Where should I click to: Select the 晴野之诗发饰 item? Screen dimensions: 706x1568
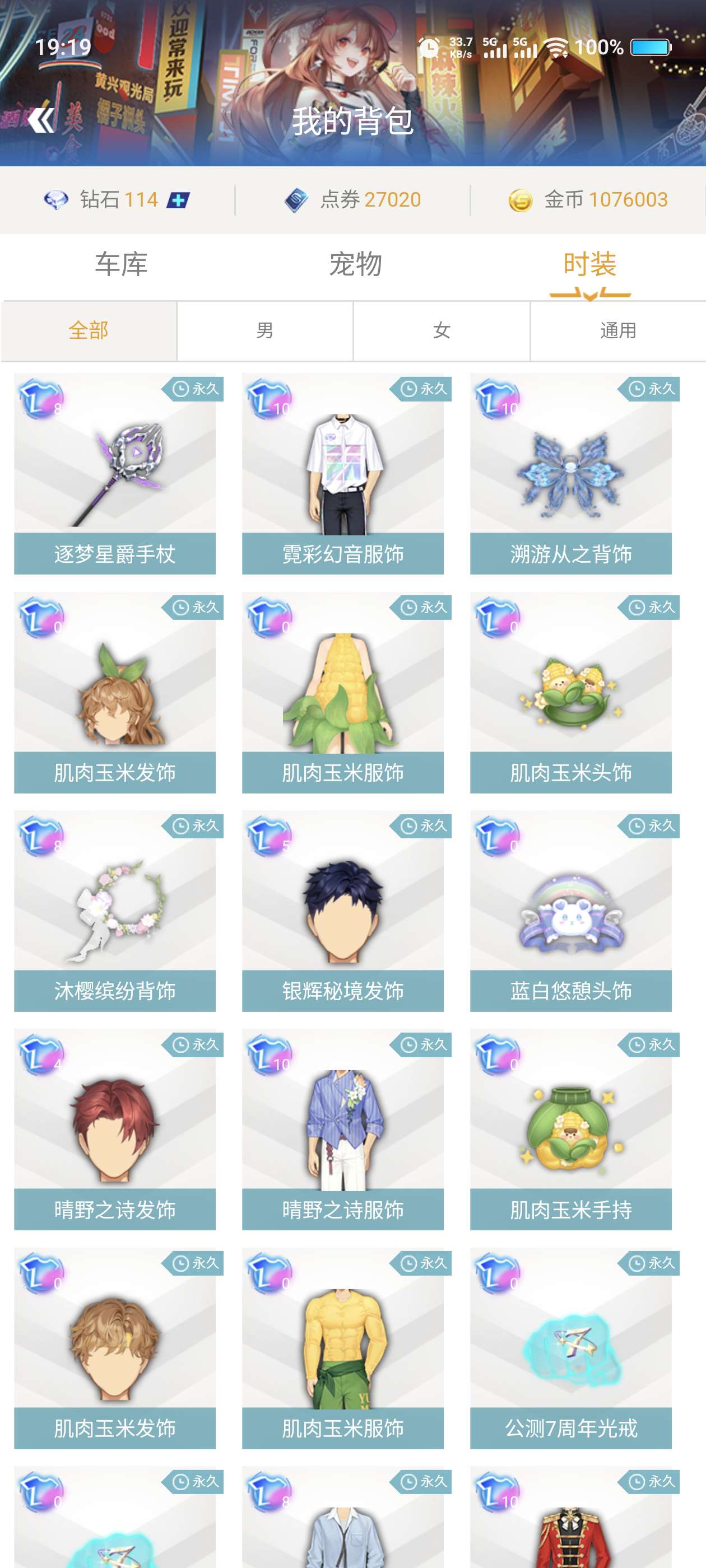pos(114,1129)
